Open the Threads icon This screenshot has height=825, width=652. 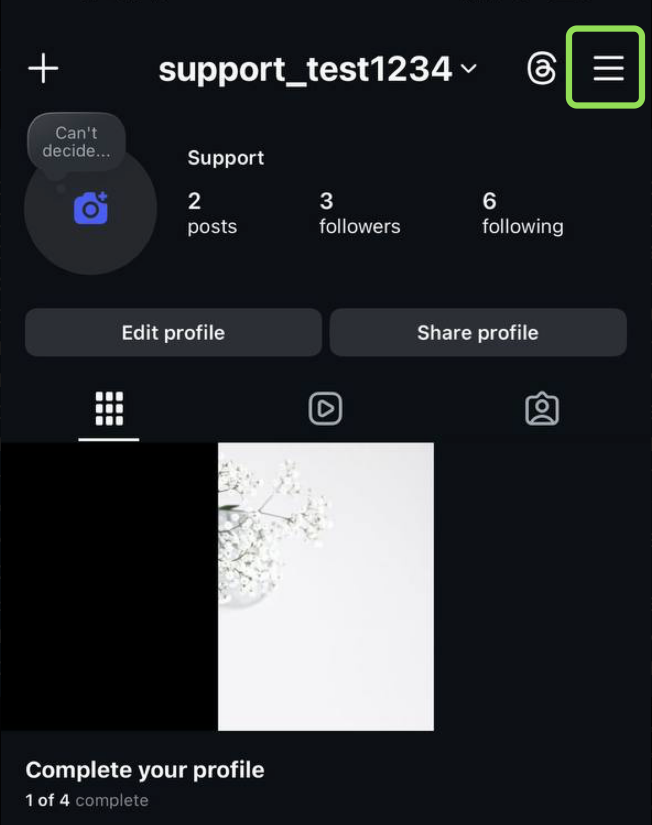(541, 68)
